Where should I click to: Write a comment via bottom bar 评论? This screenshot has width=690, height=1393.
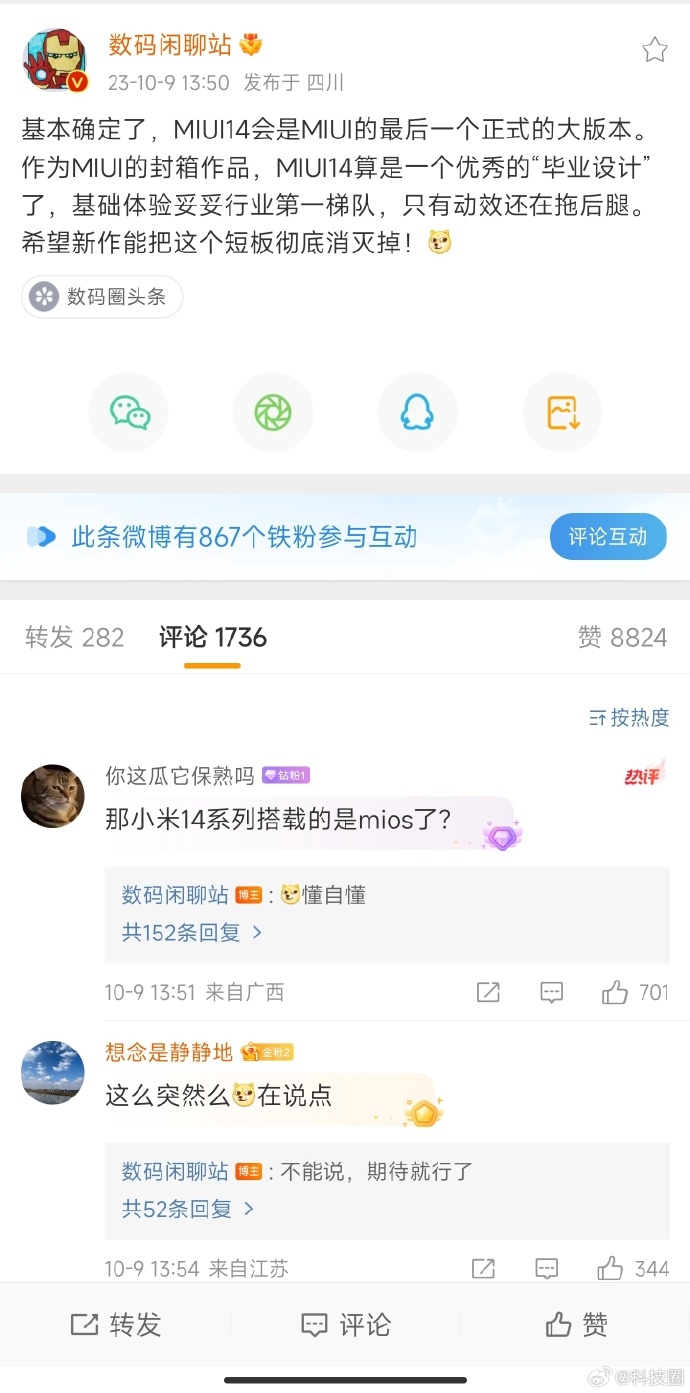(345, 1325)
